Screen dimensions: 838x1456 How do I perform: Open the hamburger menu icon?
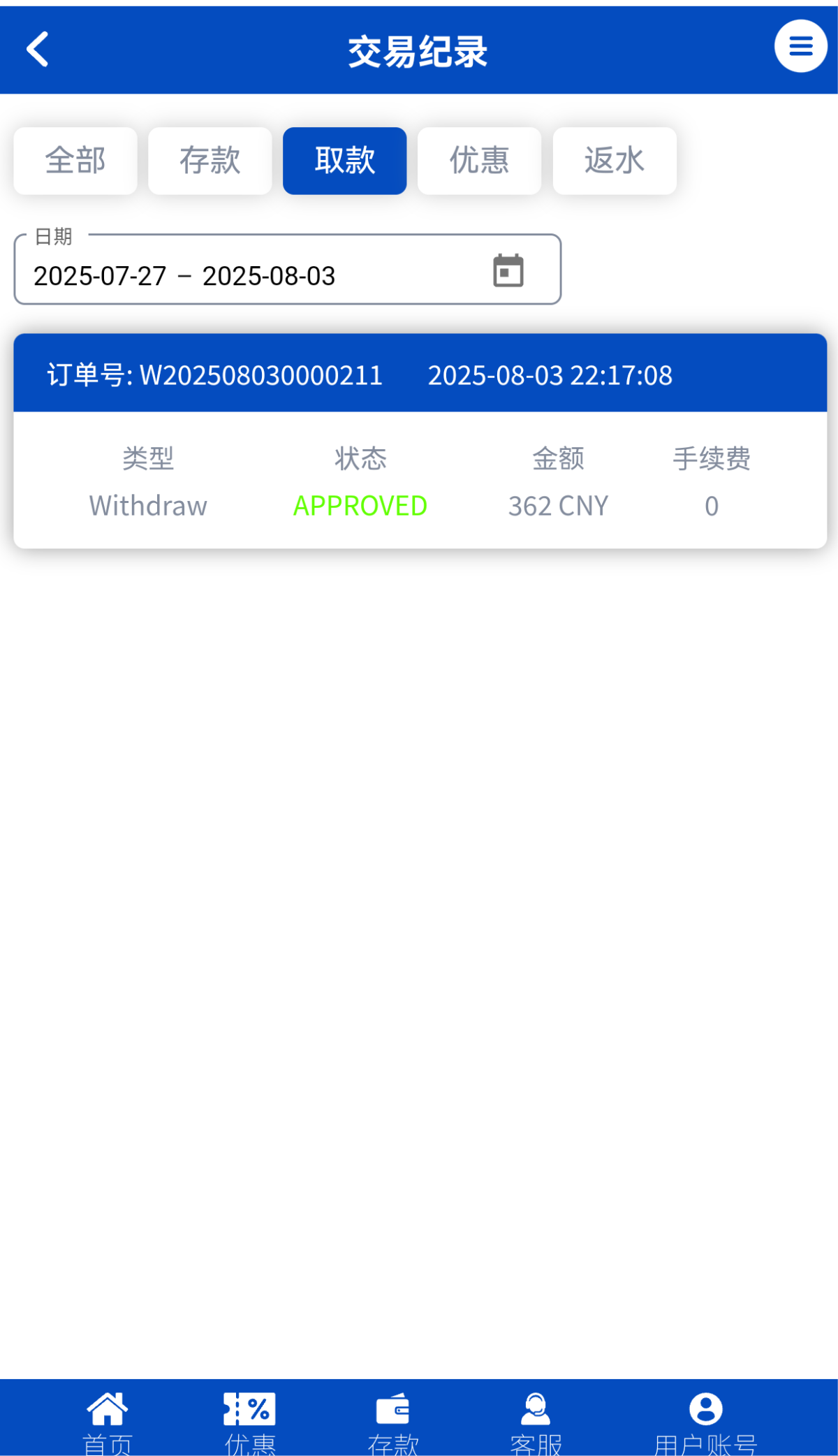(x=800, y=47)
